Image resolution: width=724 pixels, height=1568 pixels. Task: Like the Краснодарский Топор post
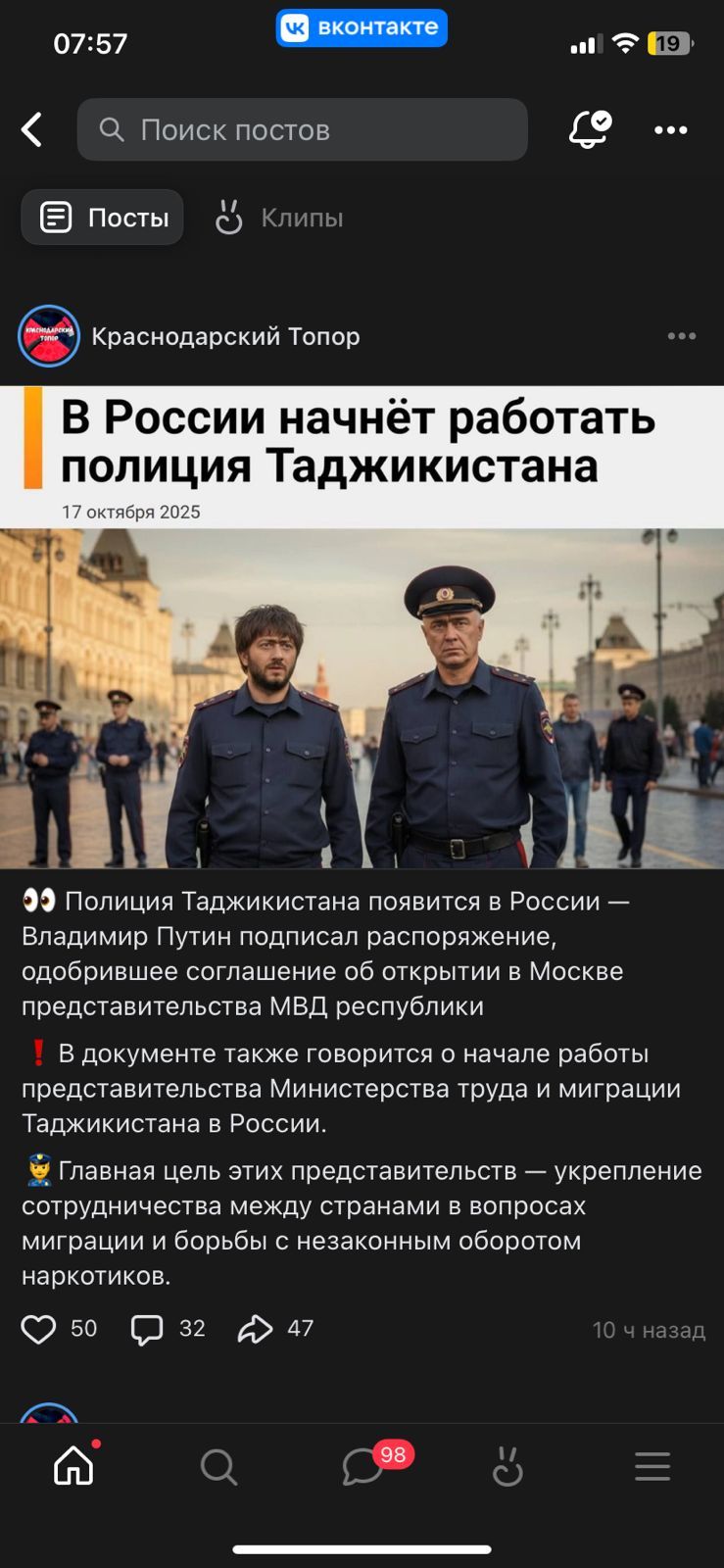[39, 1329]
